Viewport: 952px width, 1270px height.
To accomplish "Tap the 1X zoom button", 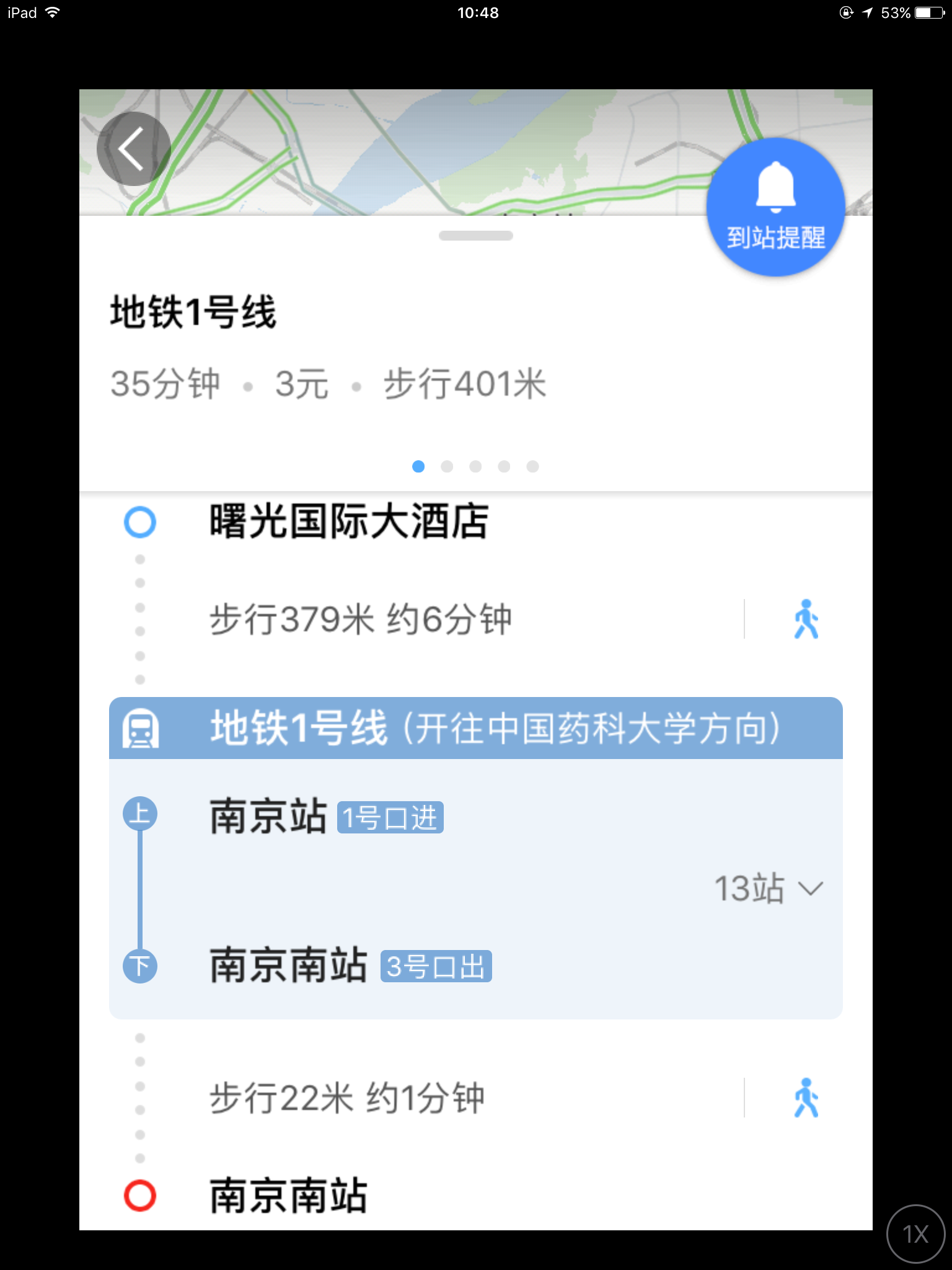I will (915, 1233).
